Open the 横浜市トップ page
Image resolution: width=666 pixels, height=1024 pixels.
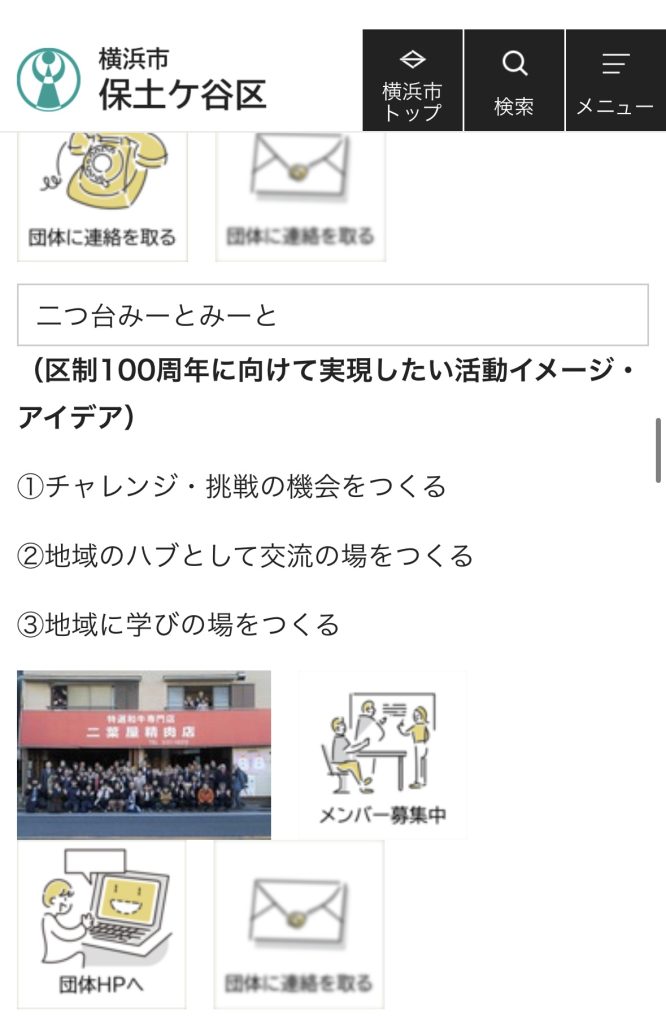point(412,81)
